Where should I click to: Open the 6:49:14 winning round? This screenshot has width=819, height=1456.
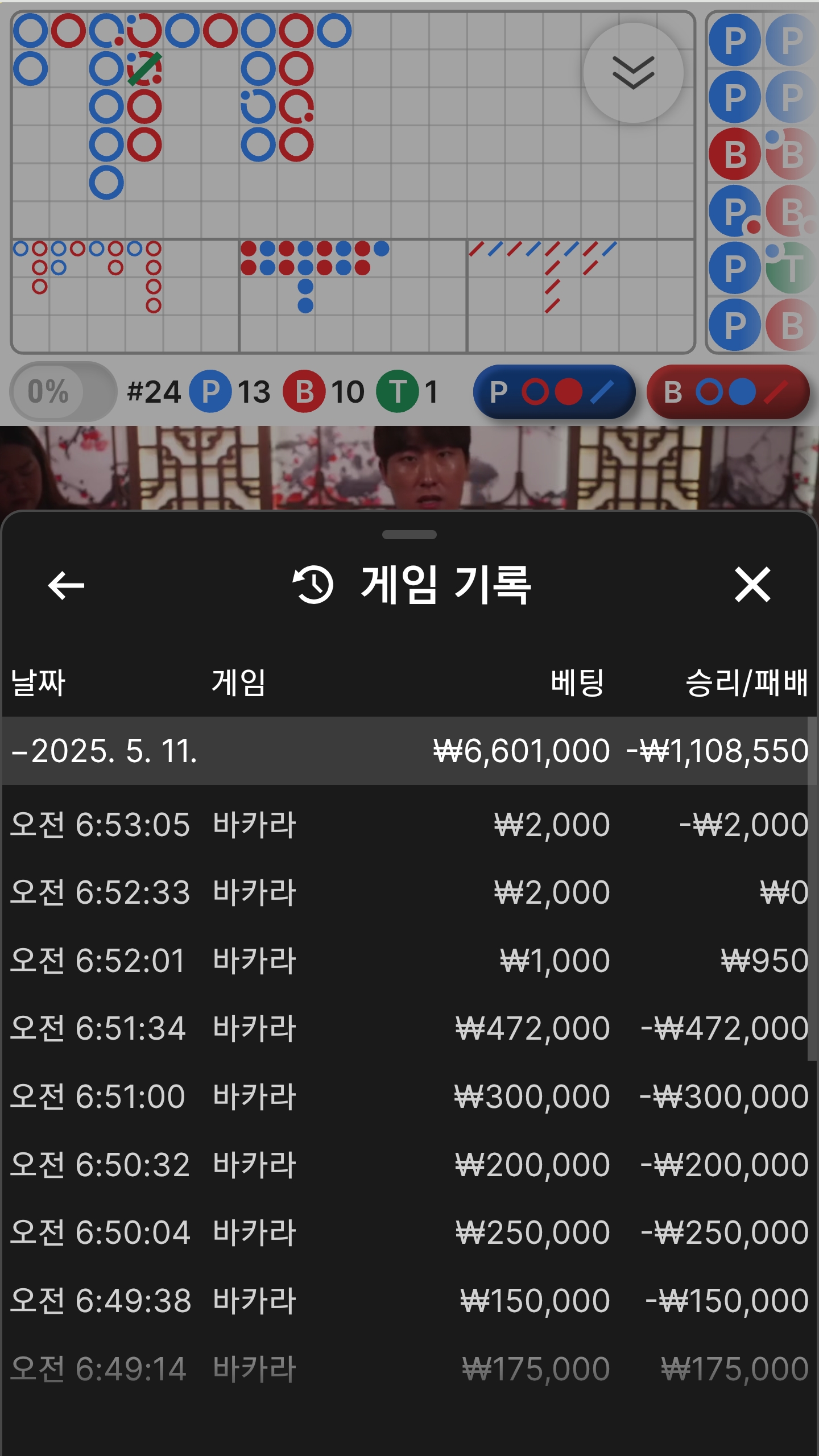pos(409,1368)
